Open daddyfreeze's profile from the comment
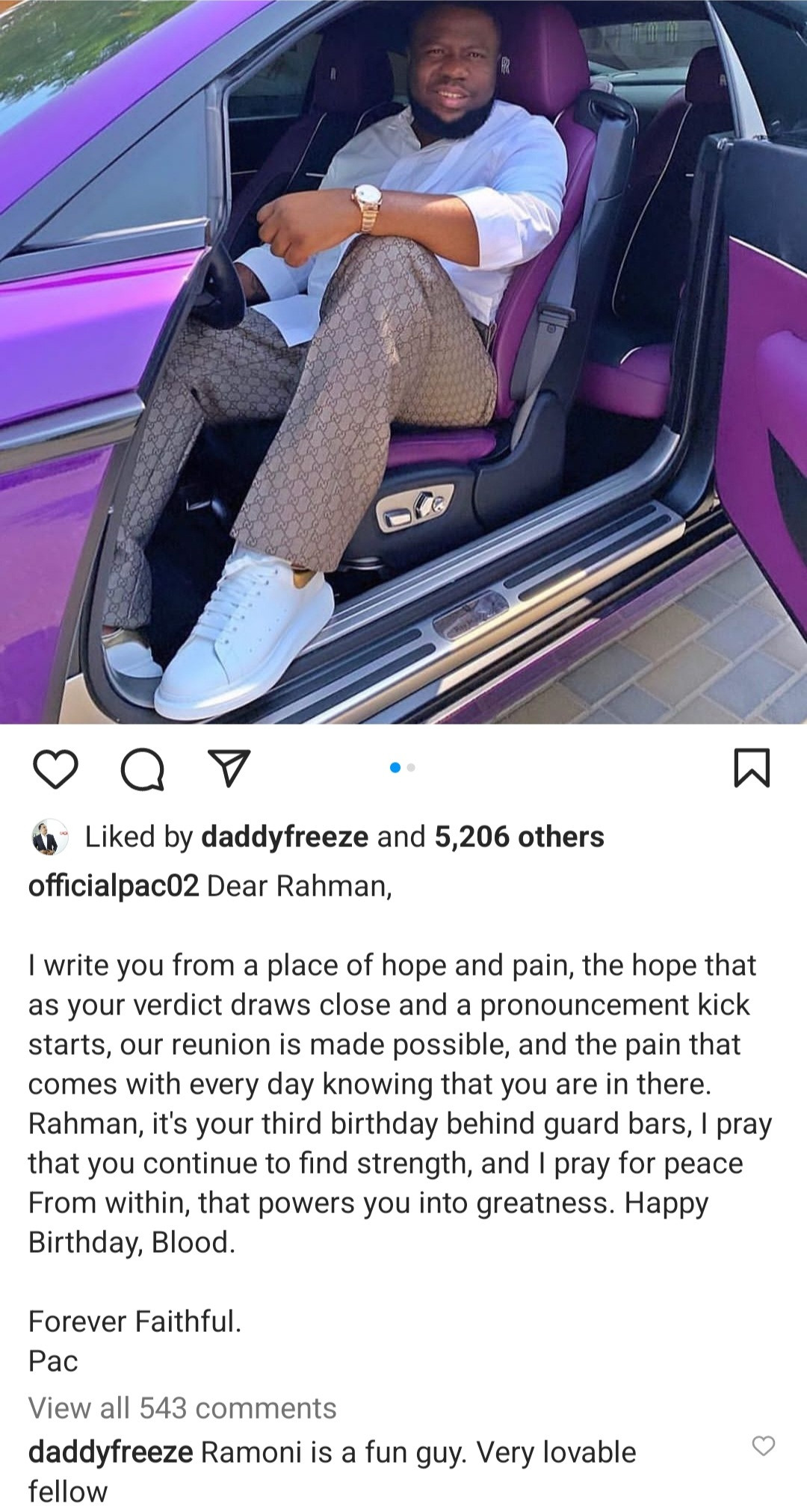Screen dimensions: 807x1512 pos(111,1452)
